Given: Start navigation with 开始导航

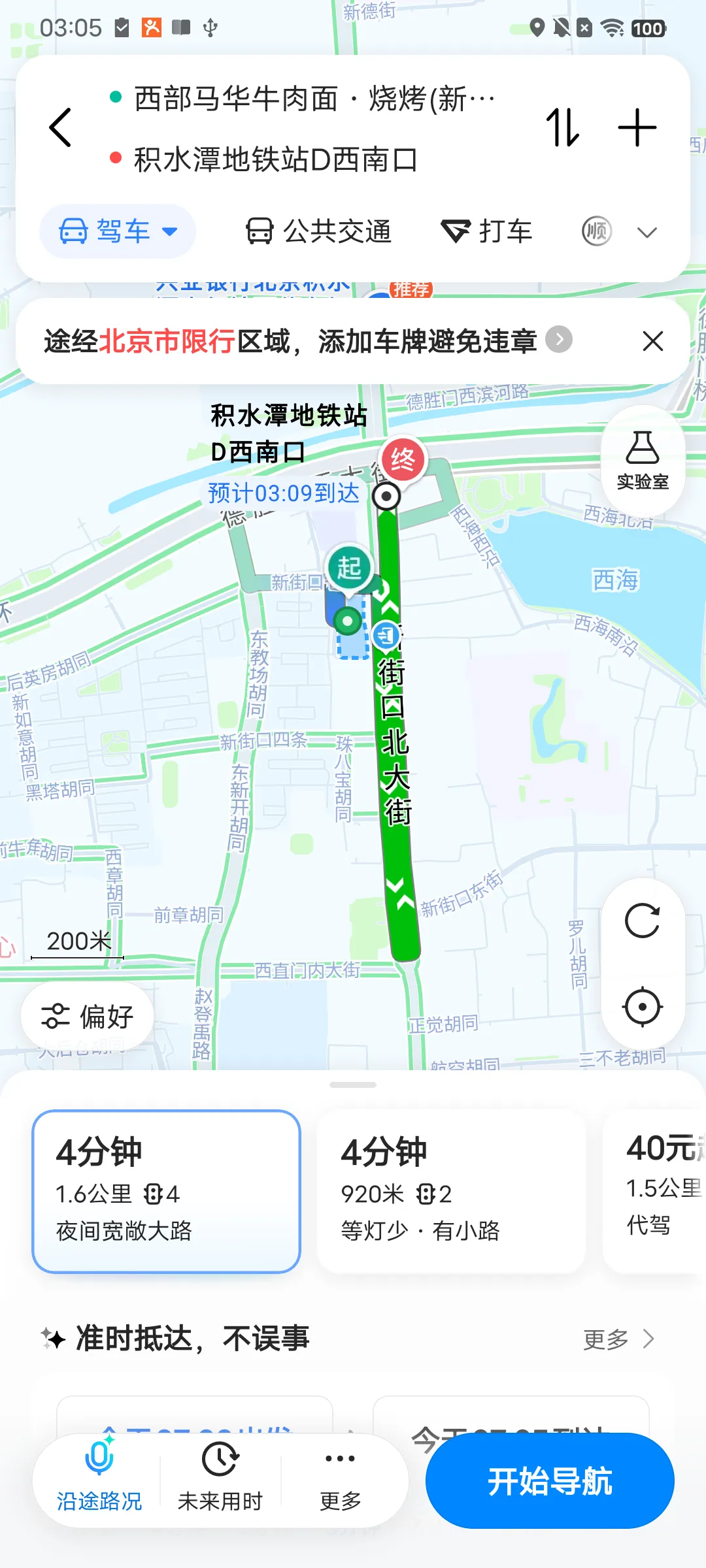Looking at the screenshot, I should click(x=550, y=1480).
